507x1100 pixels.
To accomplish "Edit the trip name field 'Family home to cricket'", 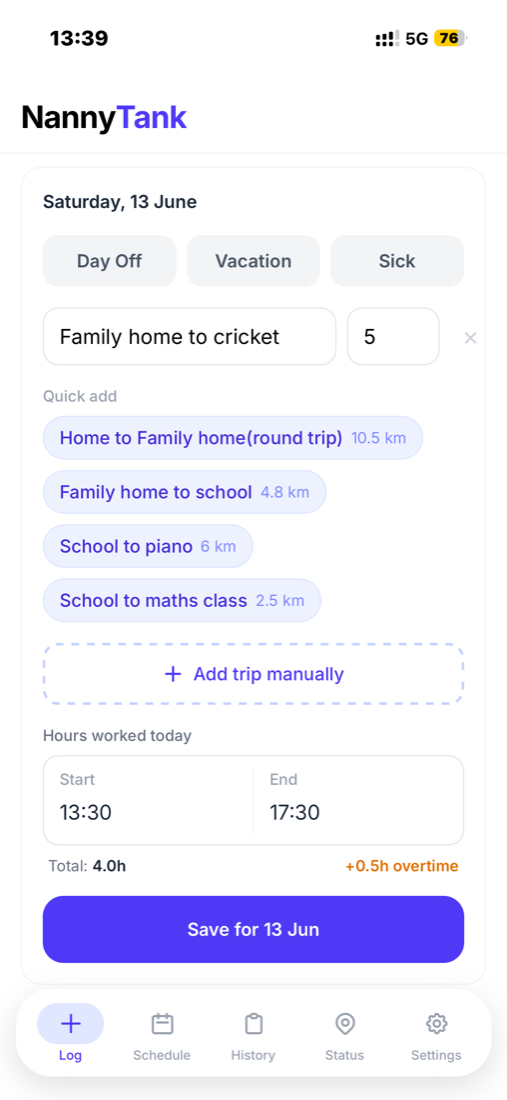I will pos(189,337).
